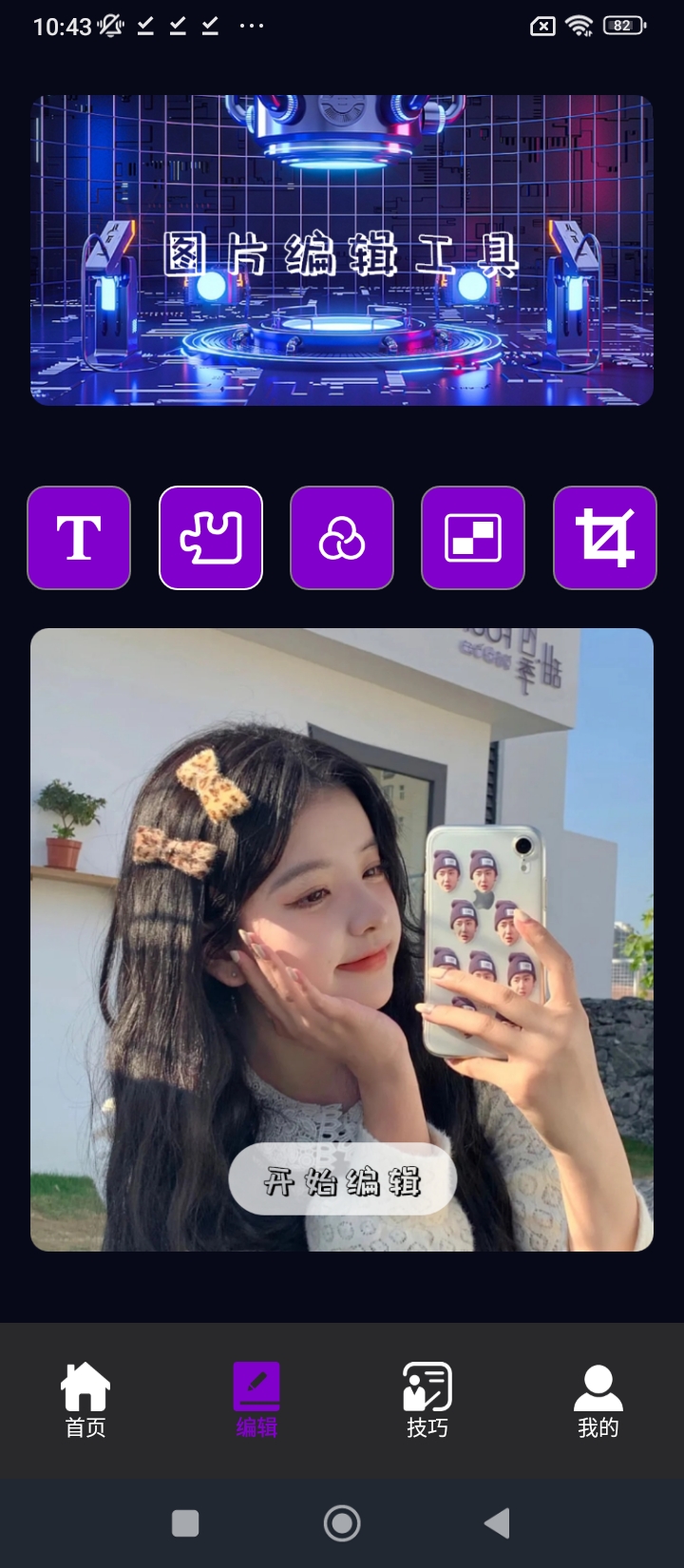Switch to the 首页 tab
This screenshot has width=684, height=1568.
(85, 1400)
